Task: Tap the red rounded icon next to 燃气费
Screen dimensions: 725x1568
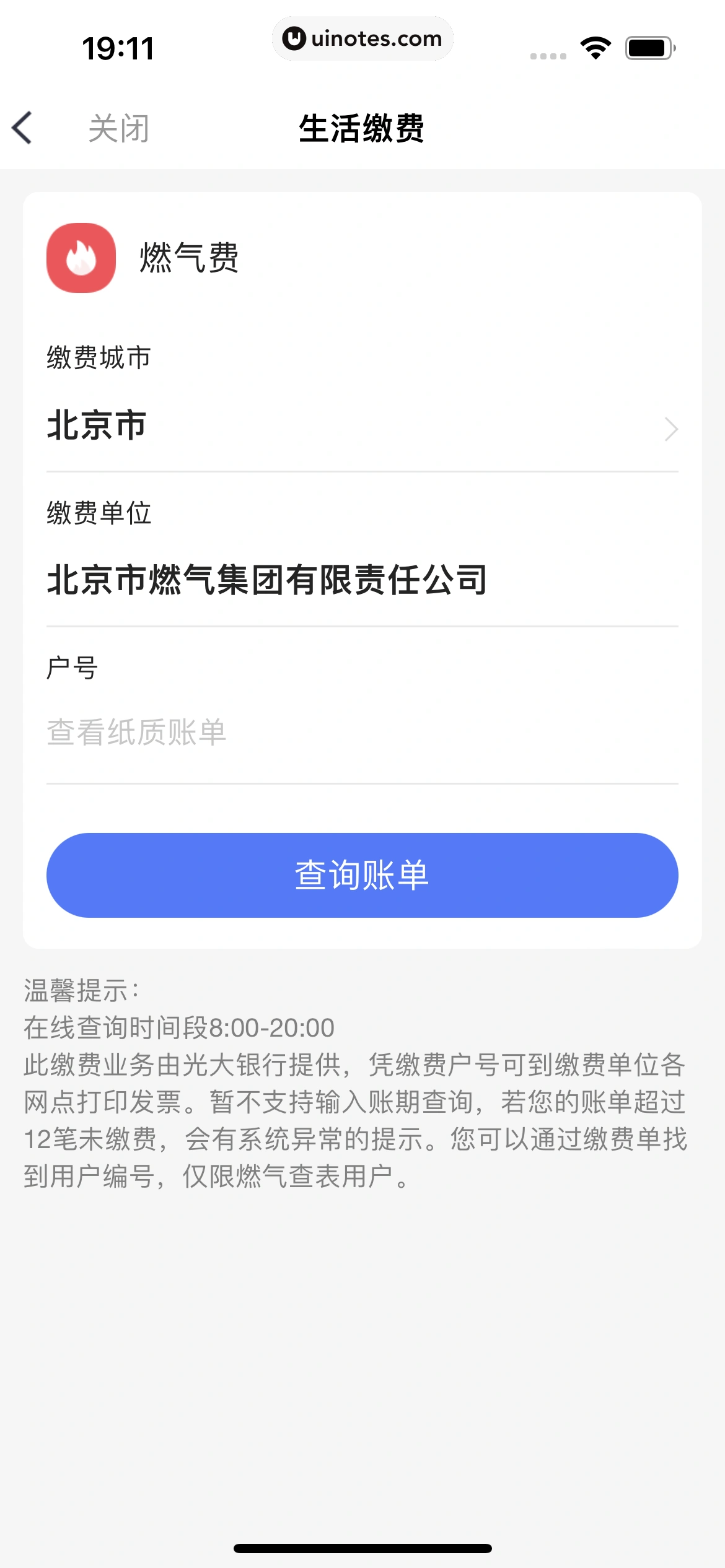Action: (81, 257)
